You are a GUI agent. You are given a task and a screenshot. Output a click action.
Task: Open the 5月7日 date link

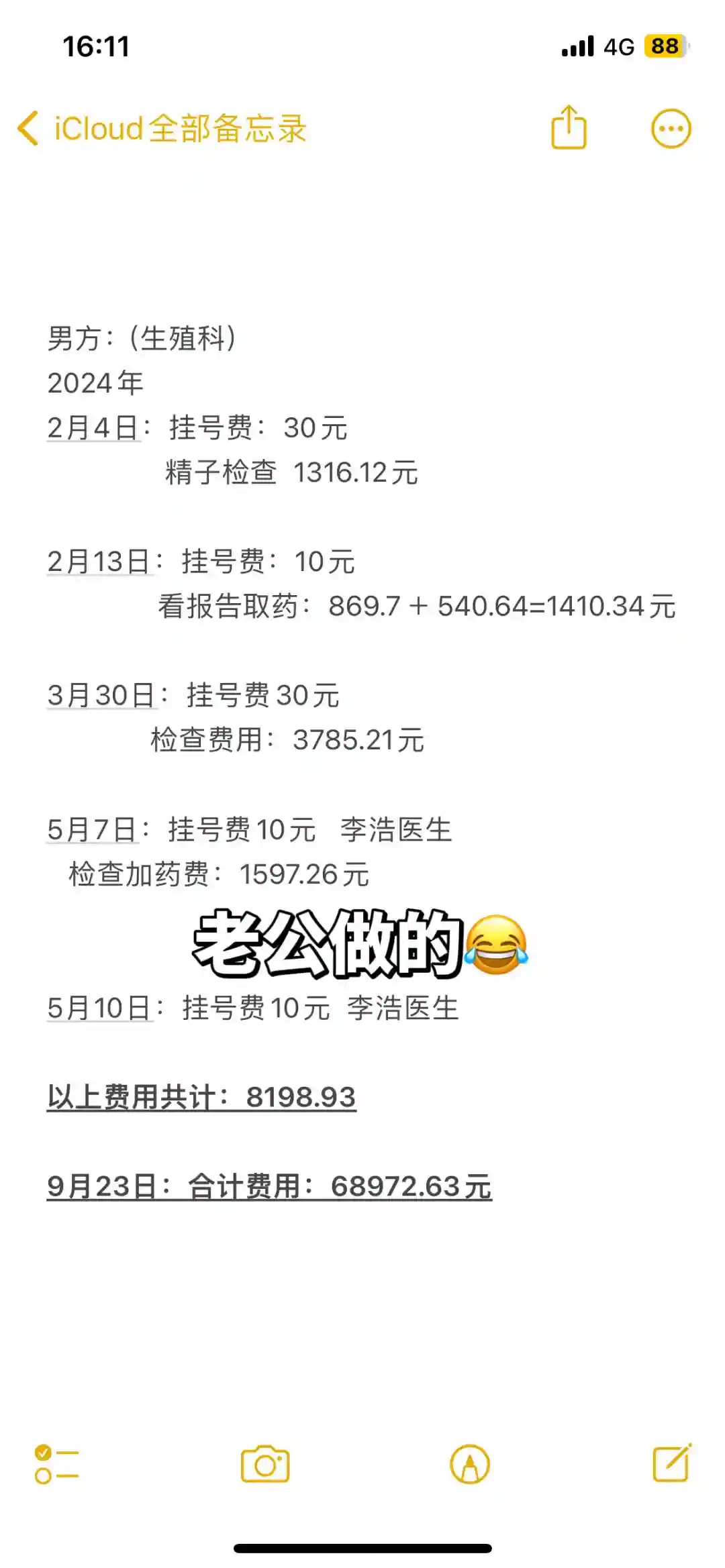[x=93, y=830]
